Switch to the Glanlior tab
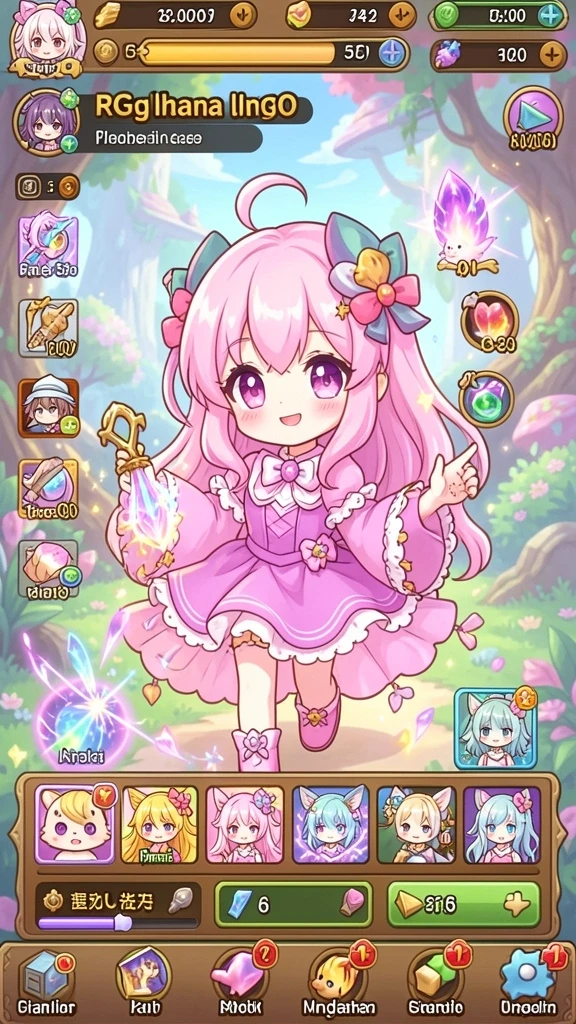The width and height of the screenshot is (576, 1024). tap(46, 983)
